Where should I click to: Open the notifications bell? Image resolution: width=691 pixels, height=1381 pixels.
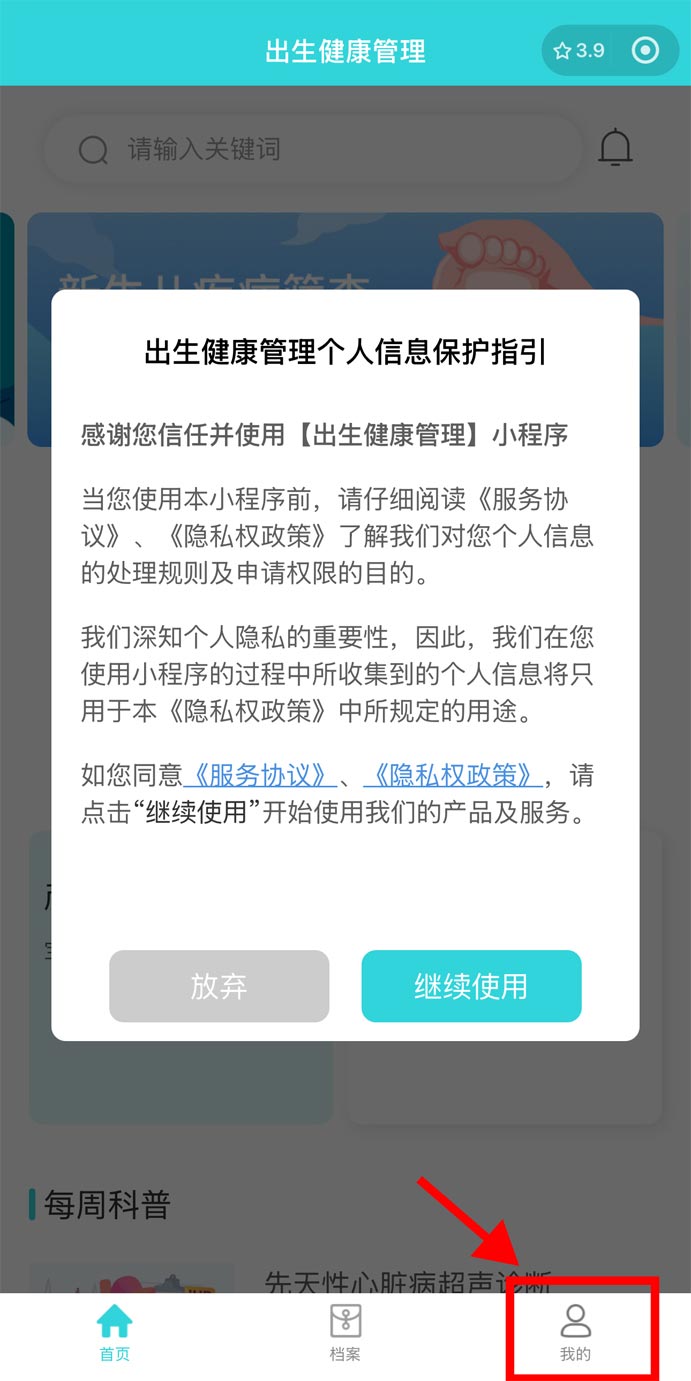616,149
